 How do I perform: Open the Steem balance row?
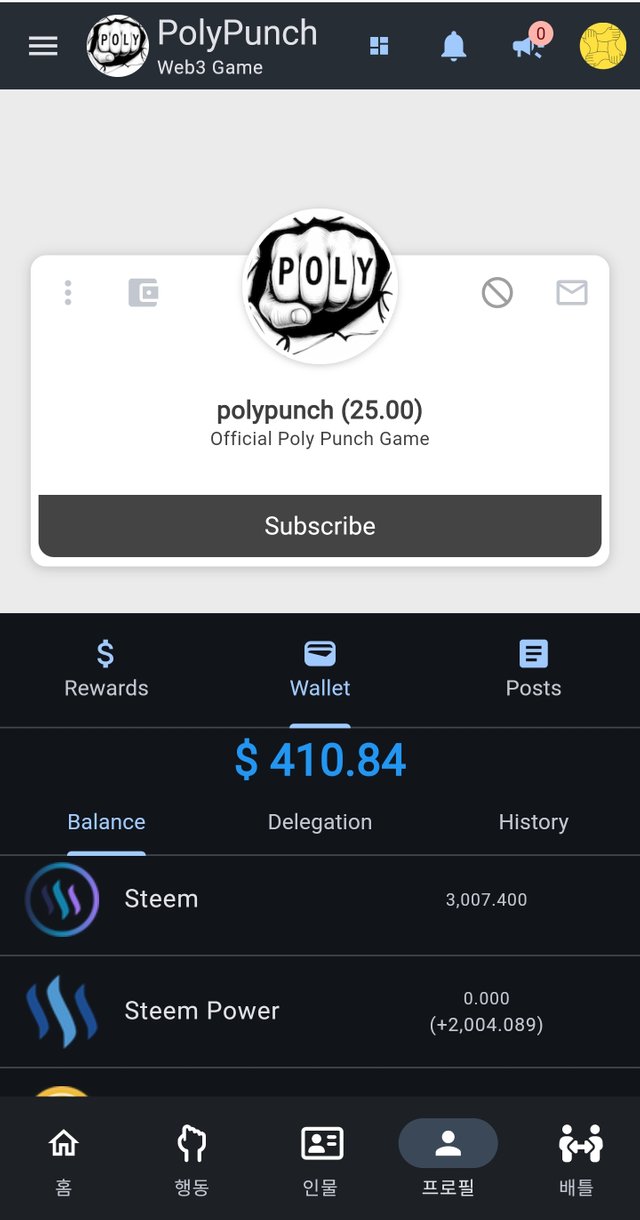(320, 900)
